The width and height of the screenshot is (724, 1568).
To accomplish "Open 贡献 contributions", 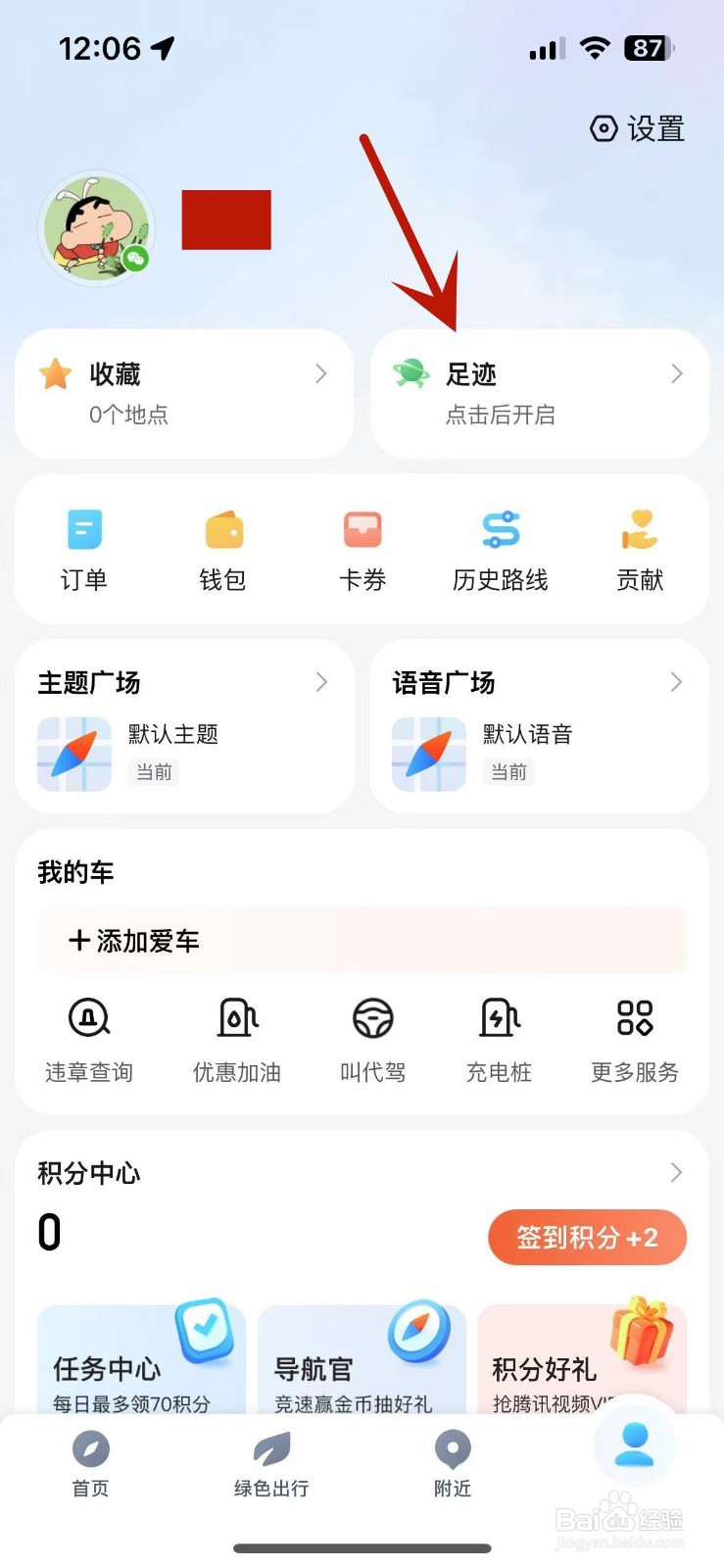I will 640,551.
